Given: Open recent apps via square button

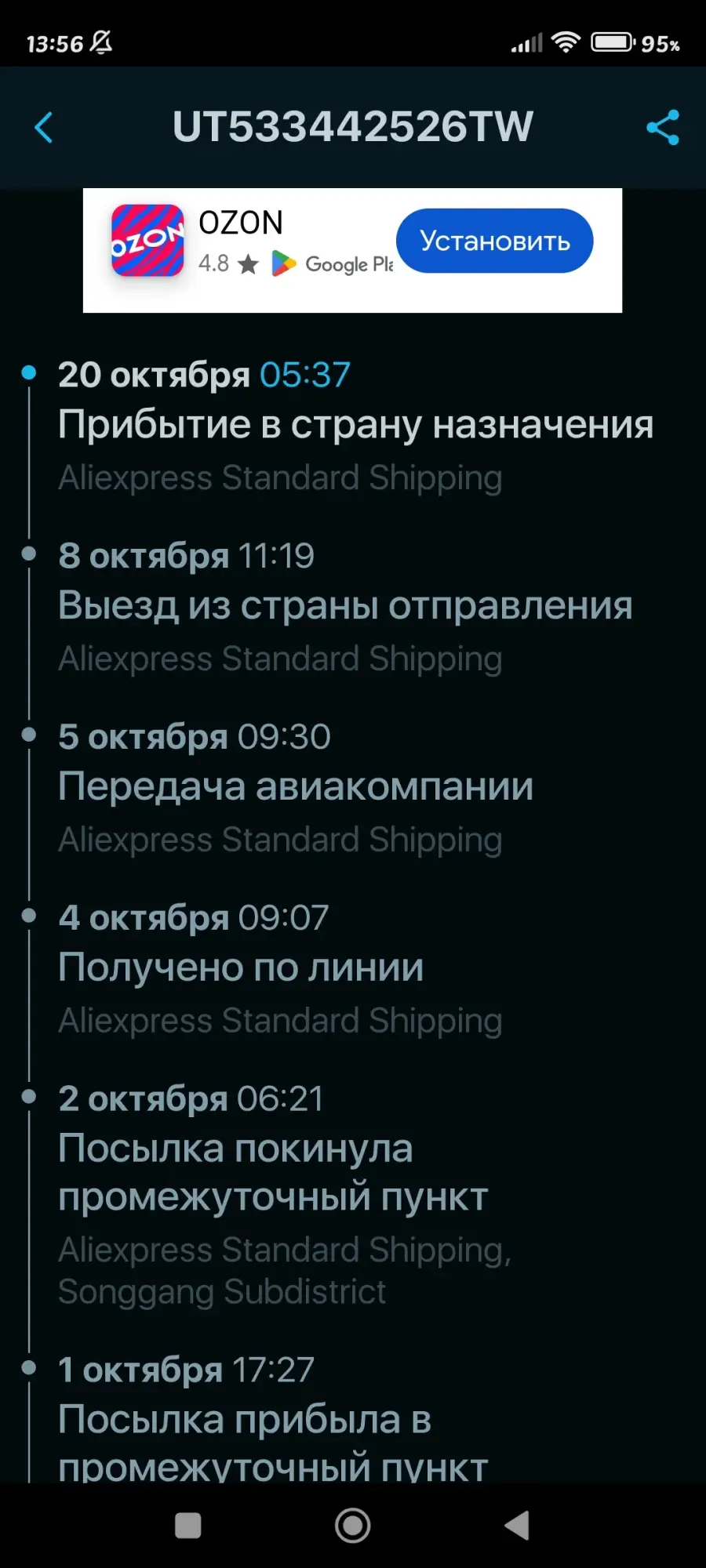Looking at the screenshot, I should click(x=187, y=1526).
